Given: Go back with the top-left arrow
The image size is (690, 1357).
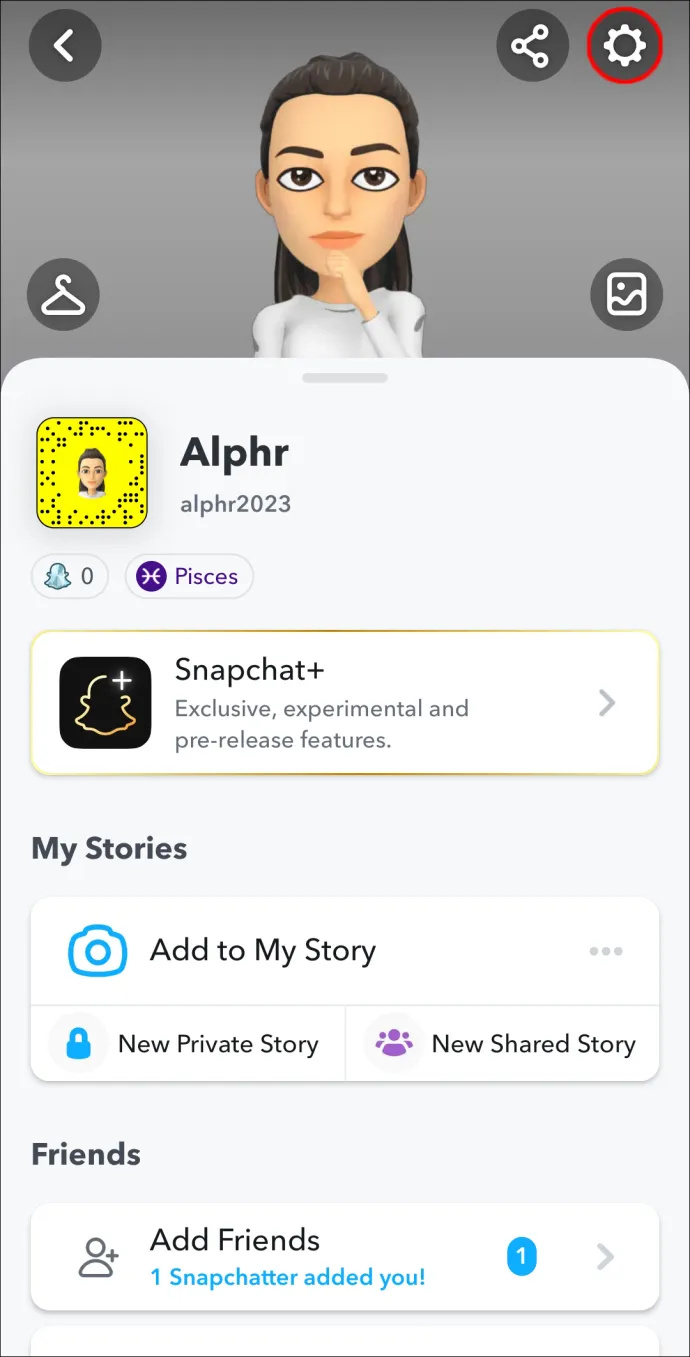Looking at the screenshot, I should 64,45.
